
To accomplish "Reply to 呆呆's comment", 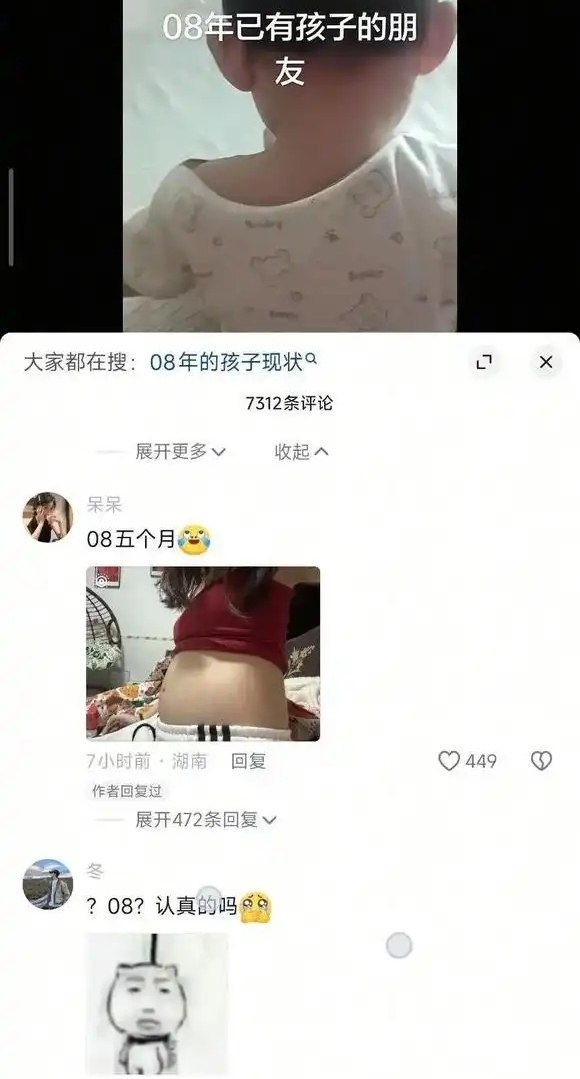I will pos(248,761).
